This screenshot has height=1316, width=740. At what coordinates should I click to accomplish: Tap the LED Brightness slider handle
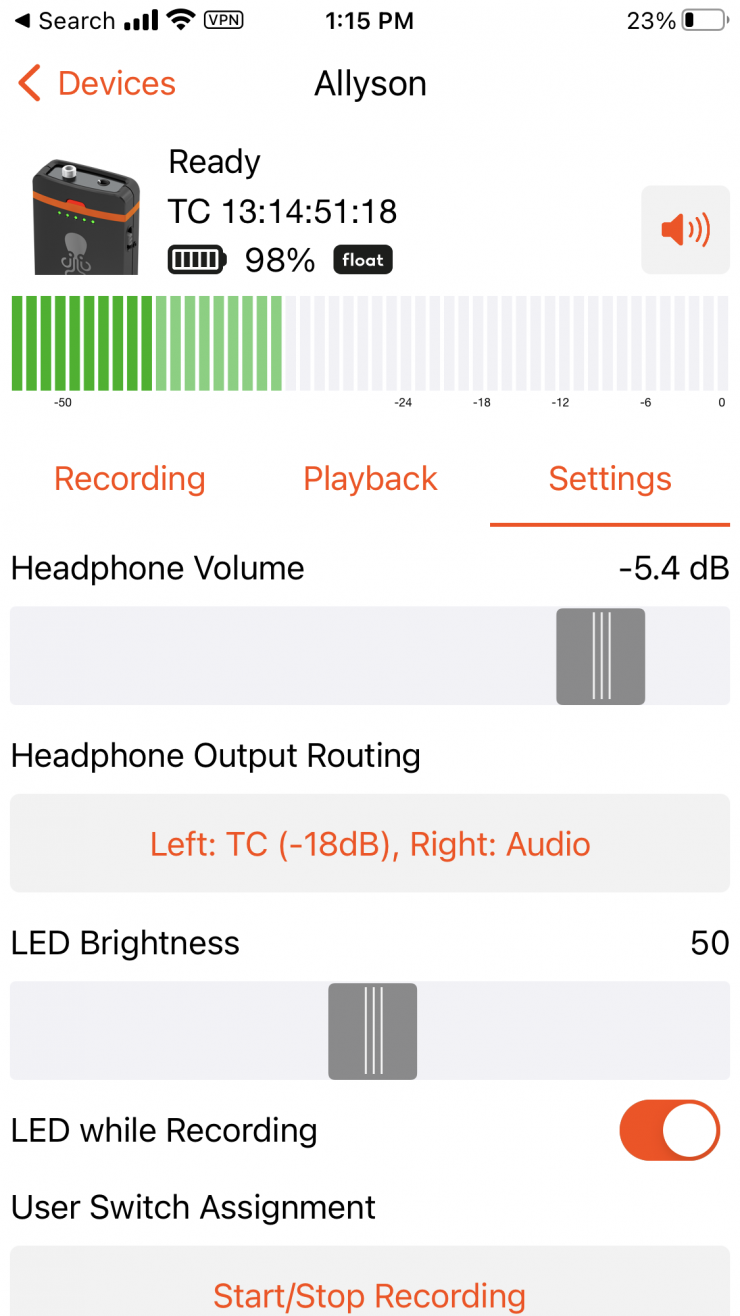(x=372, y=1031)
